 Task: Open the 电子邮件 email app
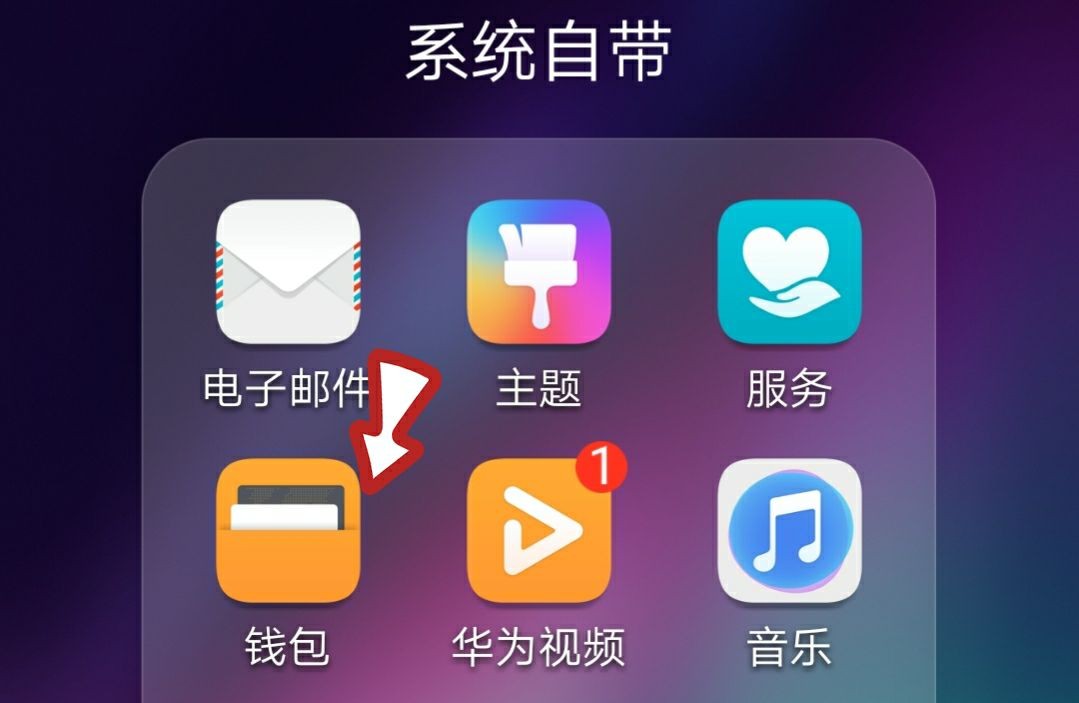tap(288, 272)
